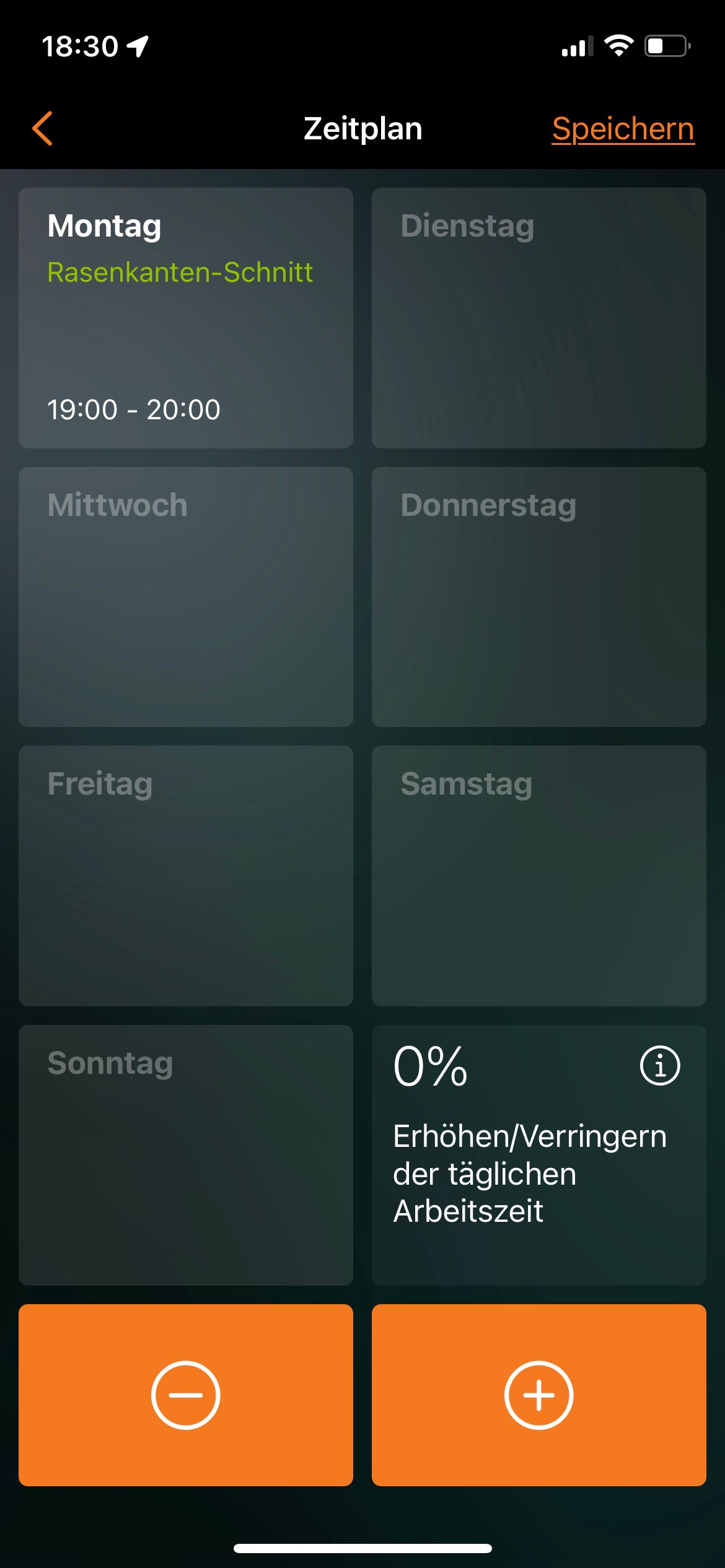Select the Samstag tile

(538, 875)
